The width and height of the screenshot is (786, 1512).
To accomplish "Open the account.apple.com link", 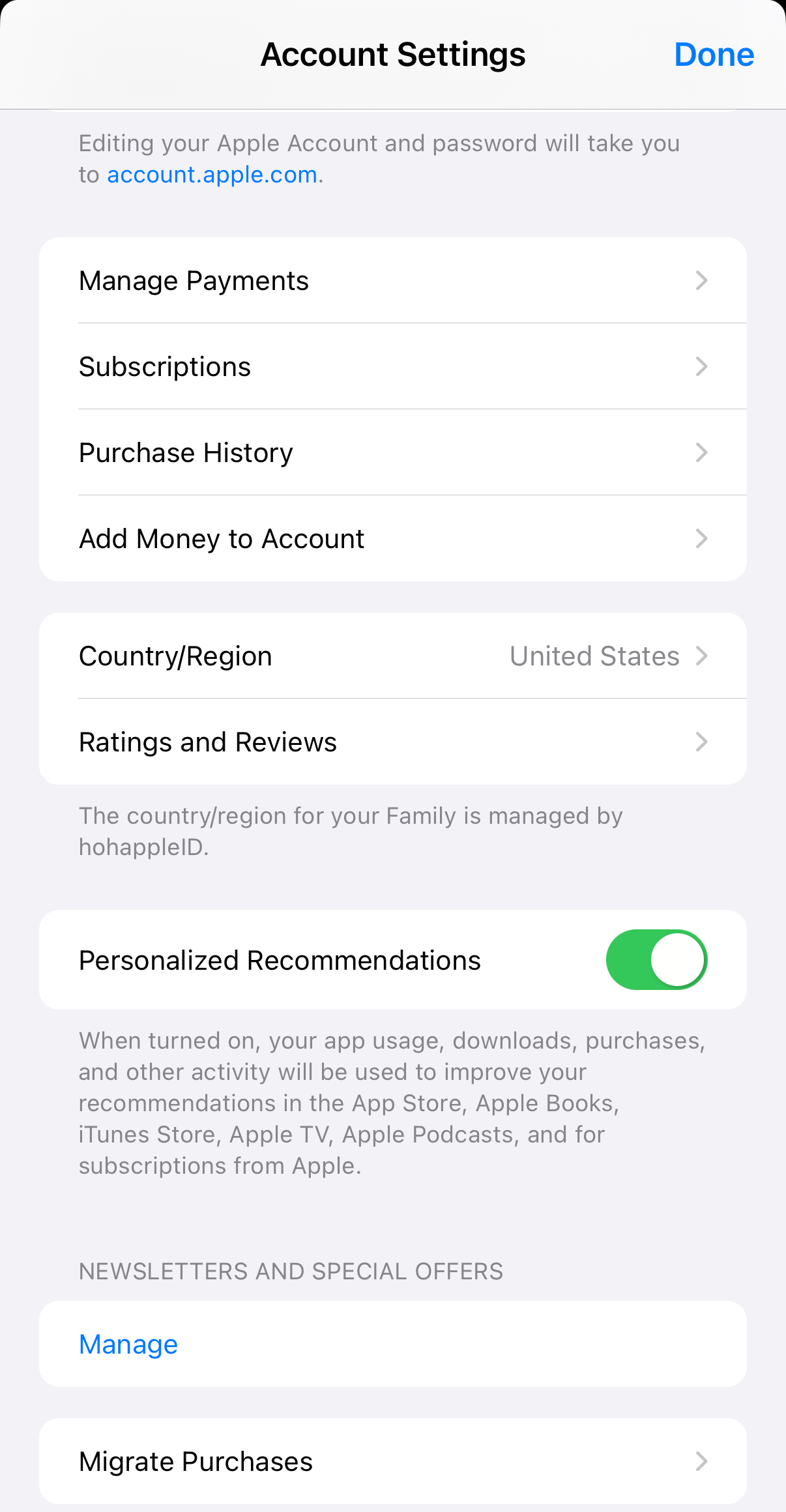I will [x=211, y=174].
